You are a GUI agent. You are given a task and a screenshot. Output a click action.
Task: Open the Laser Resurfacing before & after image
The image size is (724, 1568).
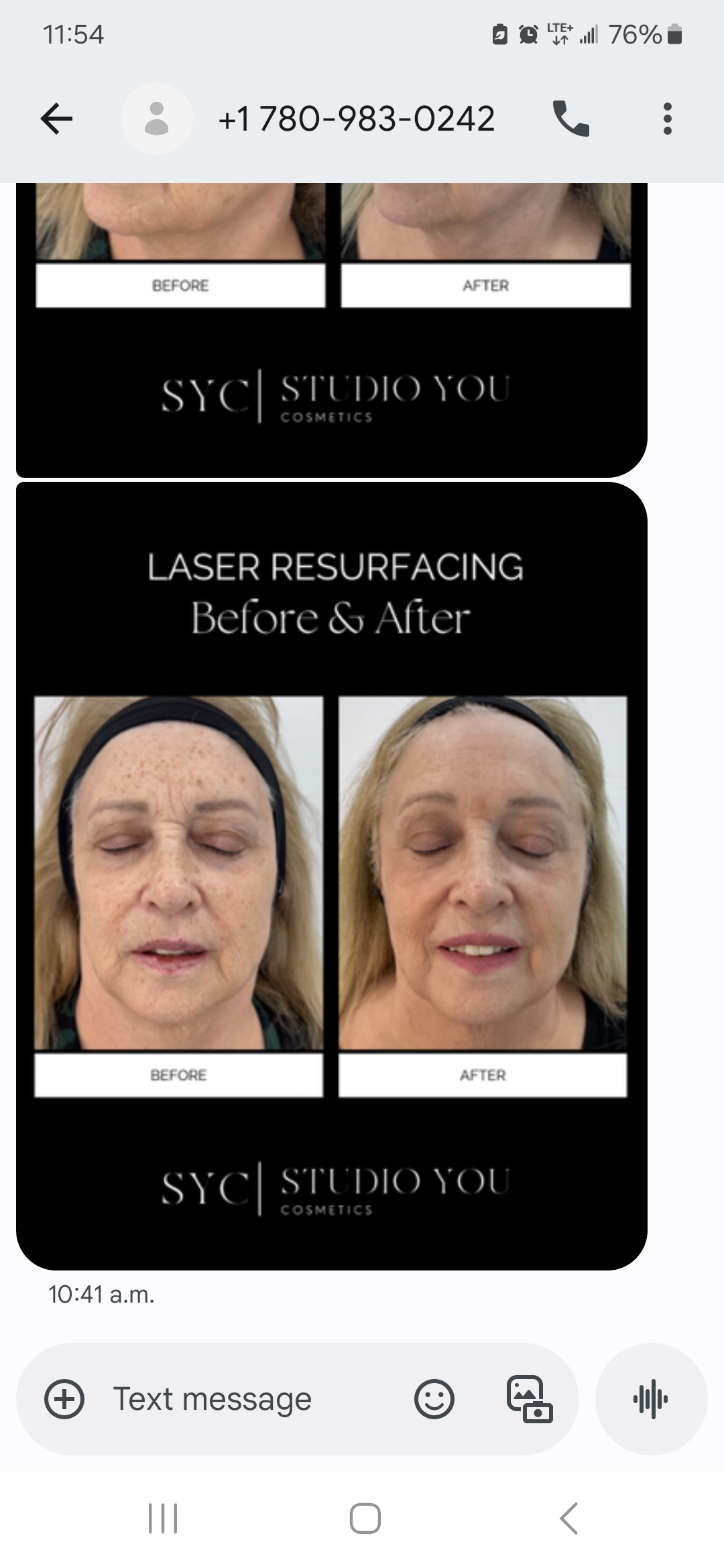(x=332, y=876)
